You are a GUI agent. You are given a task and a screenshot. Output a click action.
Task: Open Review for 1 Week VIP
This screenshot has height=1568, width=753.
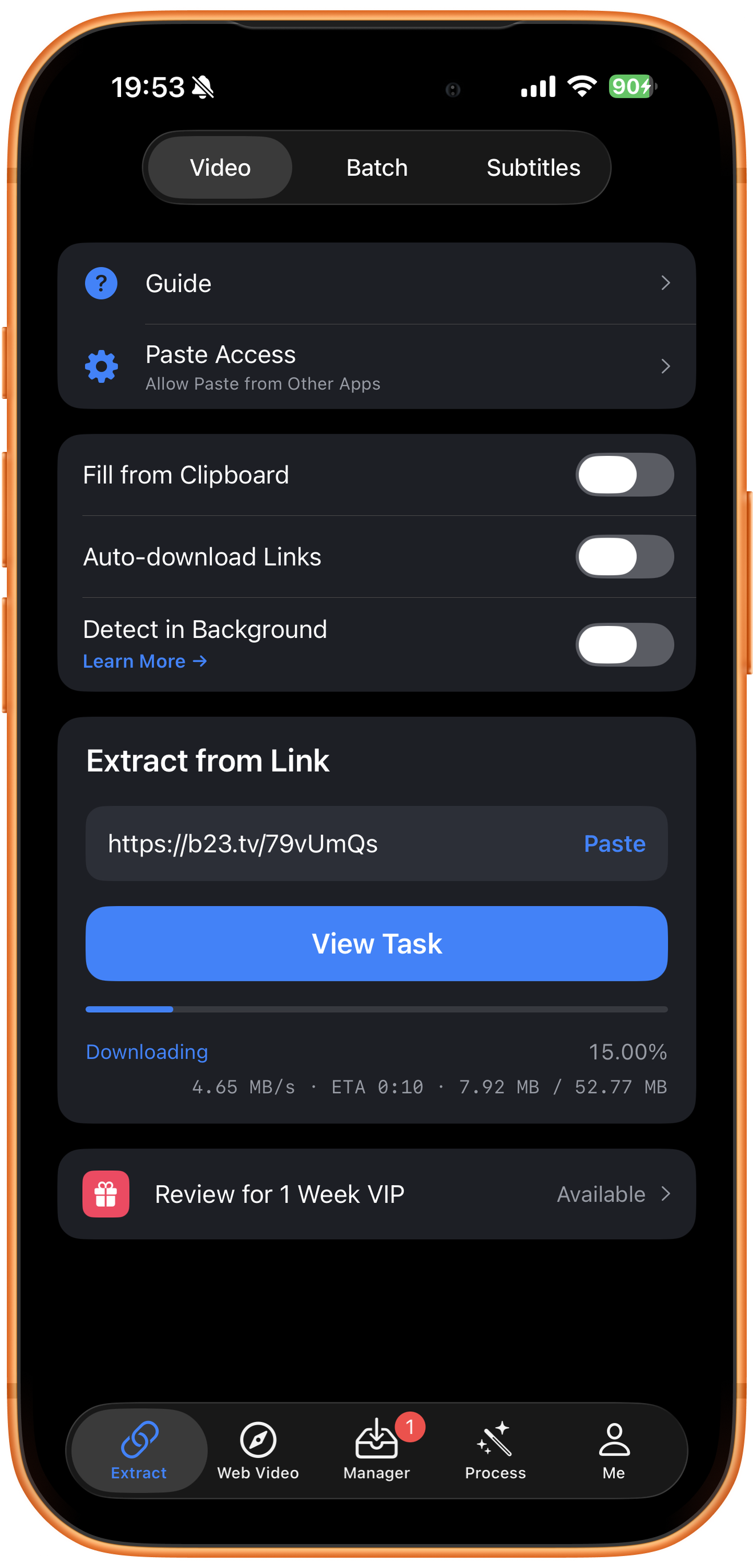(377, 1194)
